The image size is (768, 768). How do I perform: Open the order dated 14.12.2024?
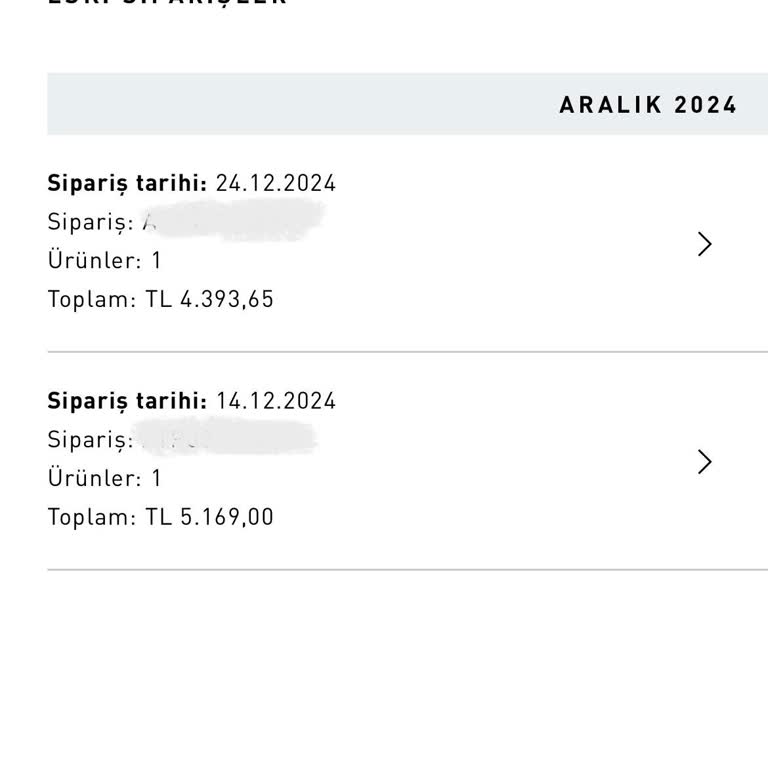(704, 461)
